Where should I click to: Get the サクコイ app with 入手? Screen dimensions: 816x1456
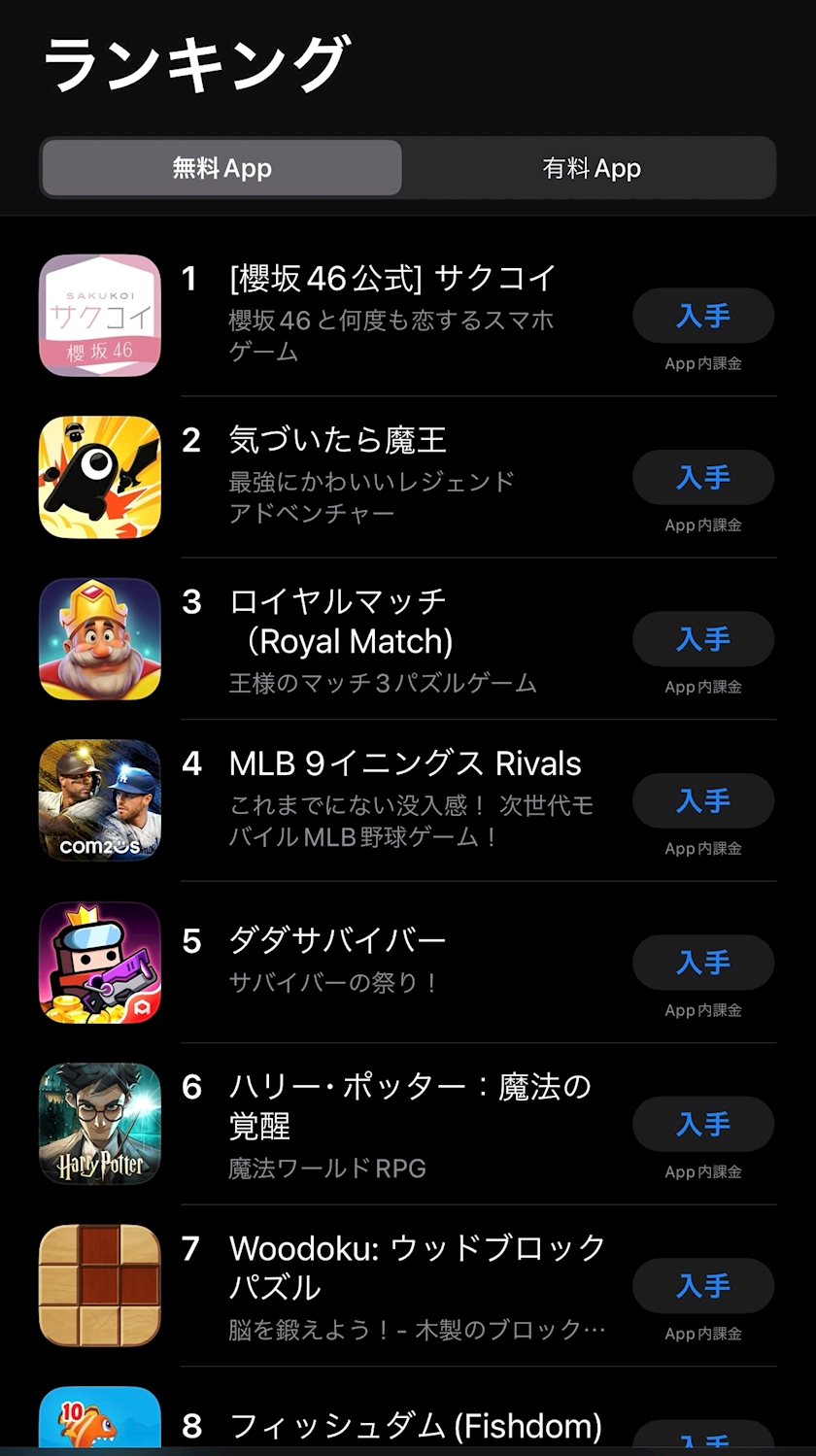(x=703, y=316)
